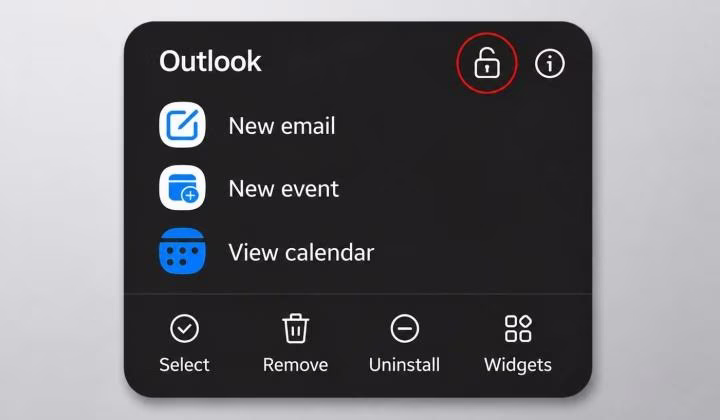Tap the unlock padlock icon for Outlook
This screenshot has width=720, height=420.
click(x=487, y=63)
